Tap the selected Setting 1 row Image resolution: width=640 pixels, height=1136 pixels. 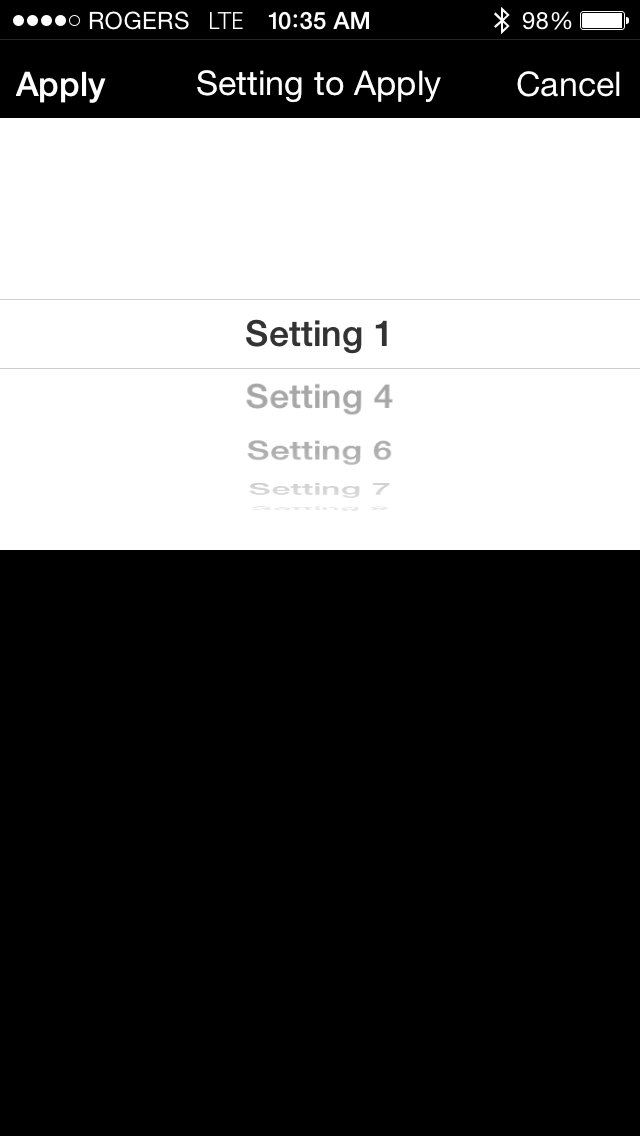click(320, 334)
